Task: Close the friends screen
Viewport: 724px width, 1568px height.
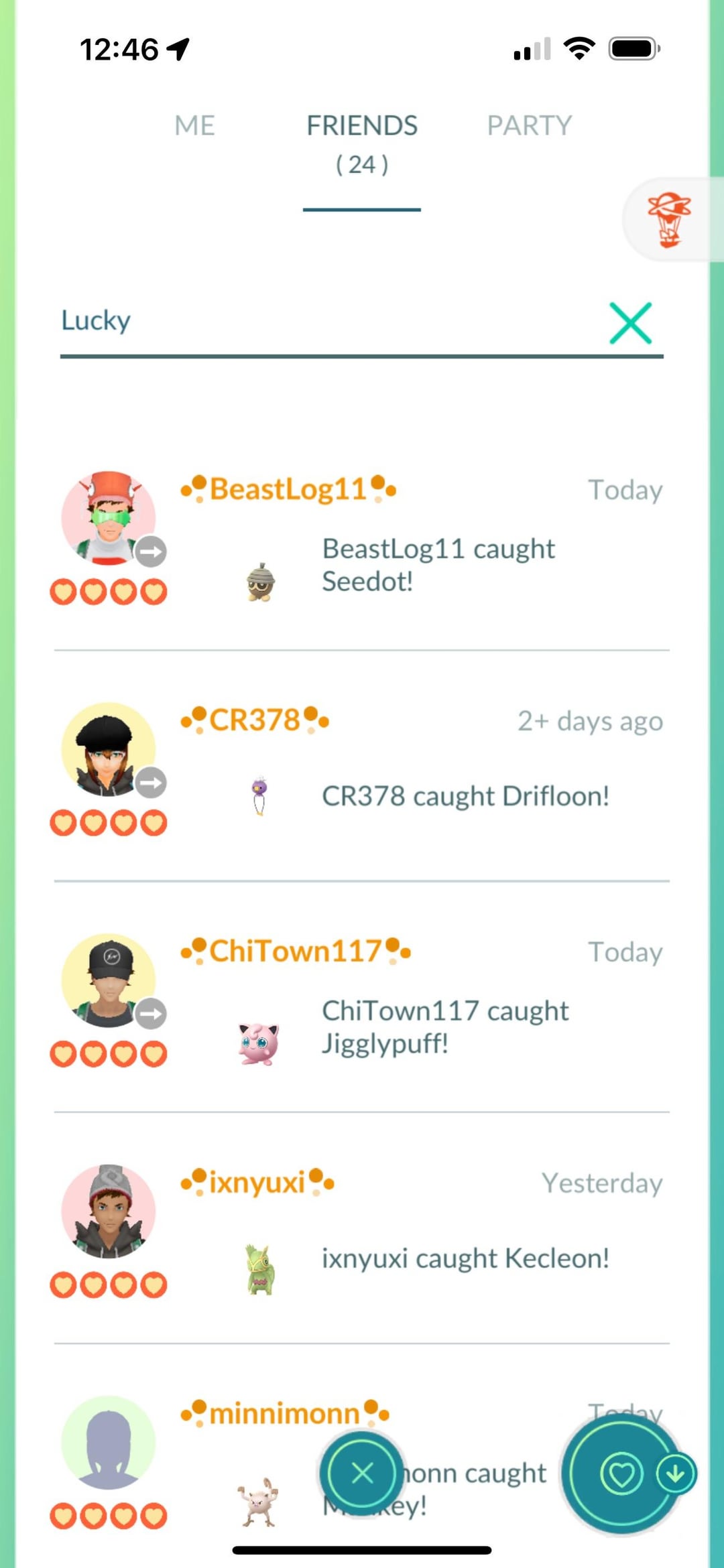Action: click(362, 1474)
